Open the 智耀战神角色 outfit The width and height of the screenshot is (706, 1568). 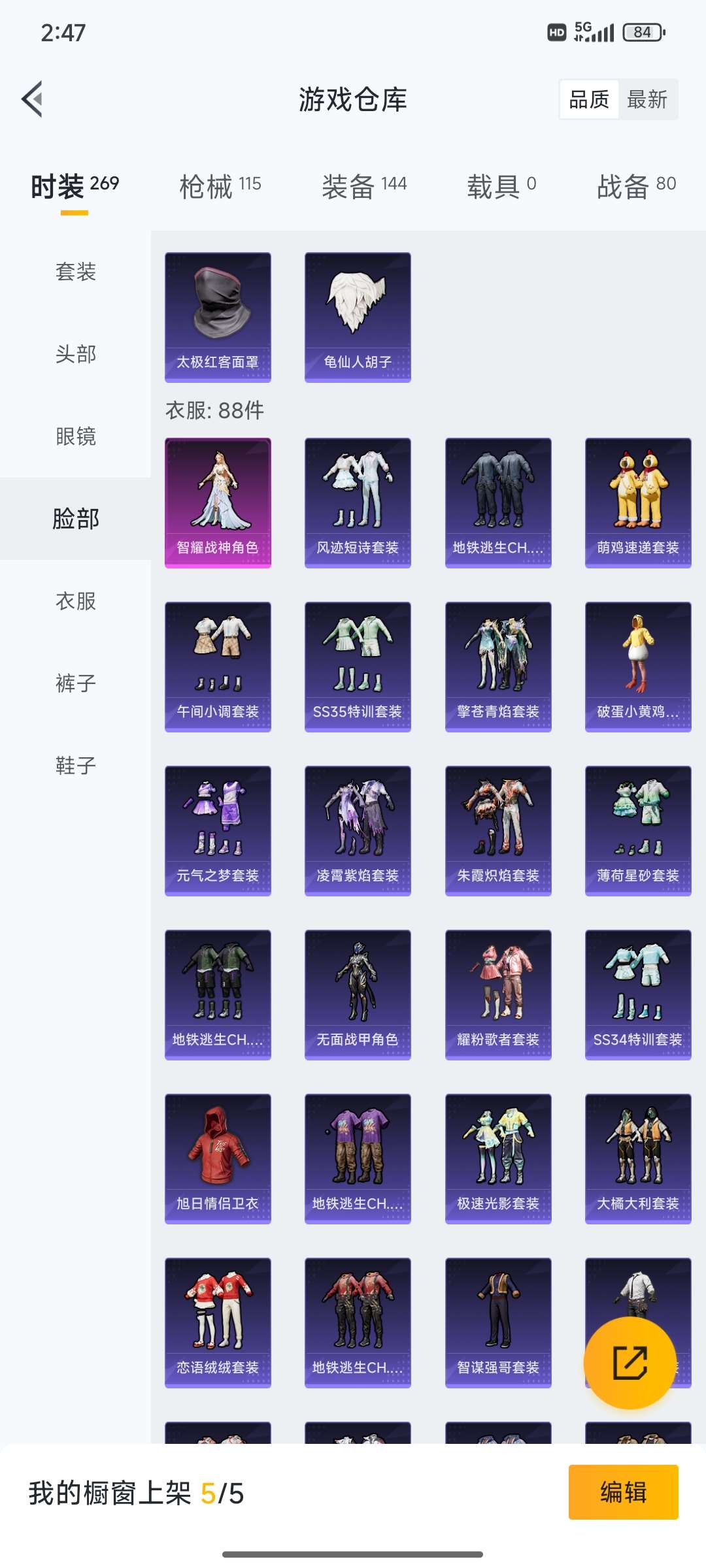click(218, 502)
